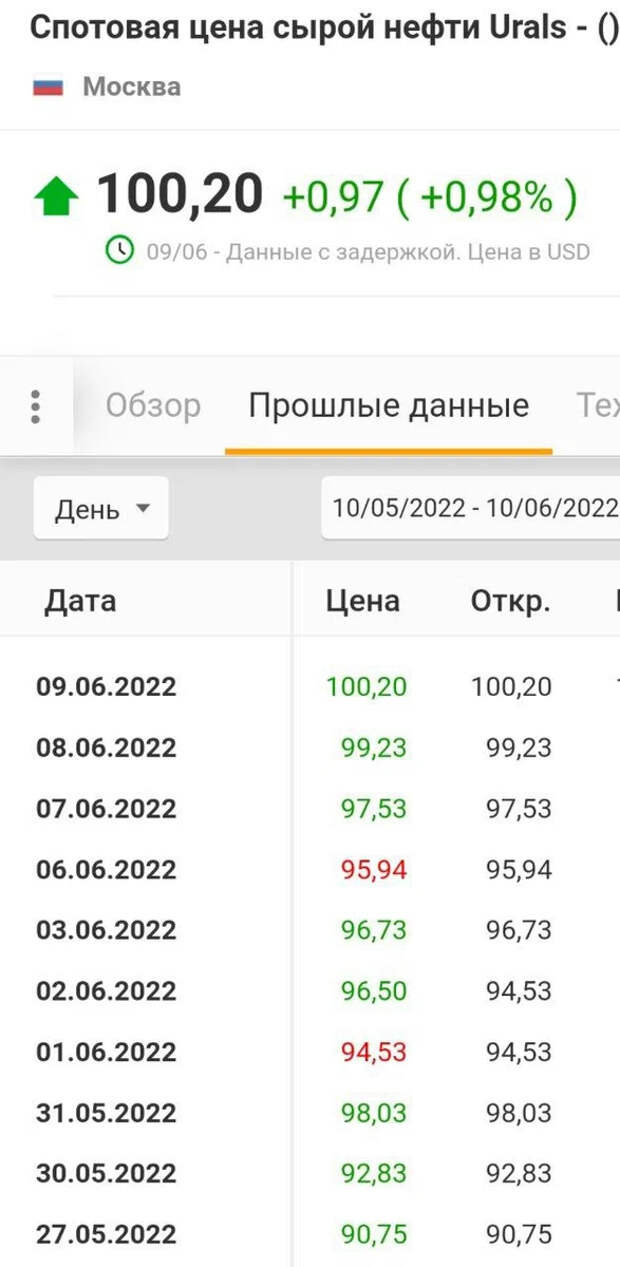The width and height of the screenshot is (620, 1267).
Task: Open the День interval dropdown
Action: click(x=101, y=508)
